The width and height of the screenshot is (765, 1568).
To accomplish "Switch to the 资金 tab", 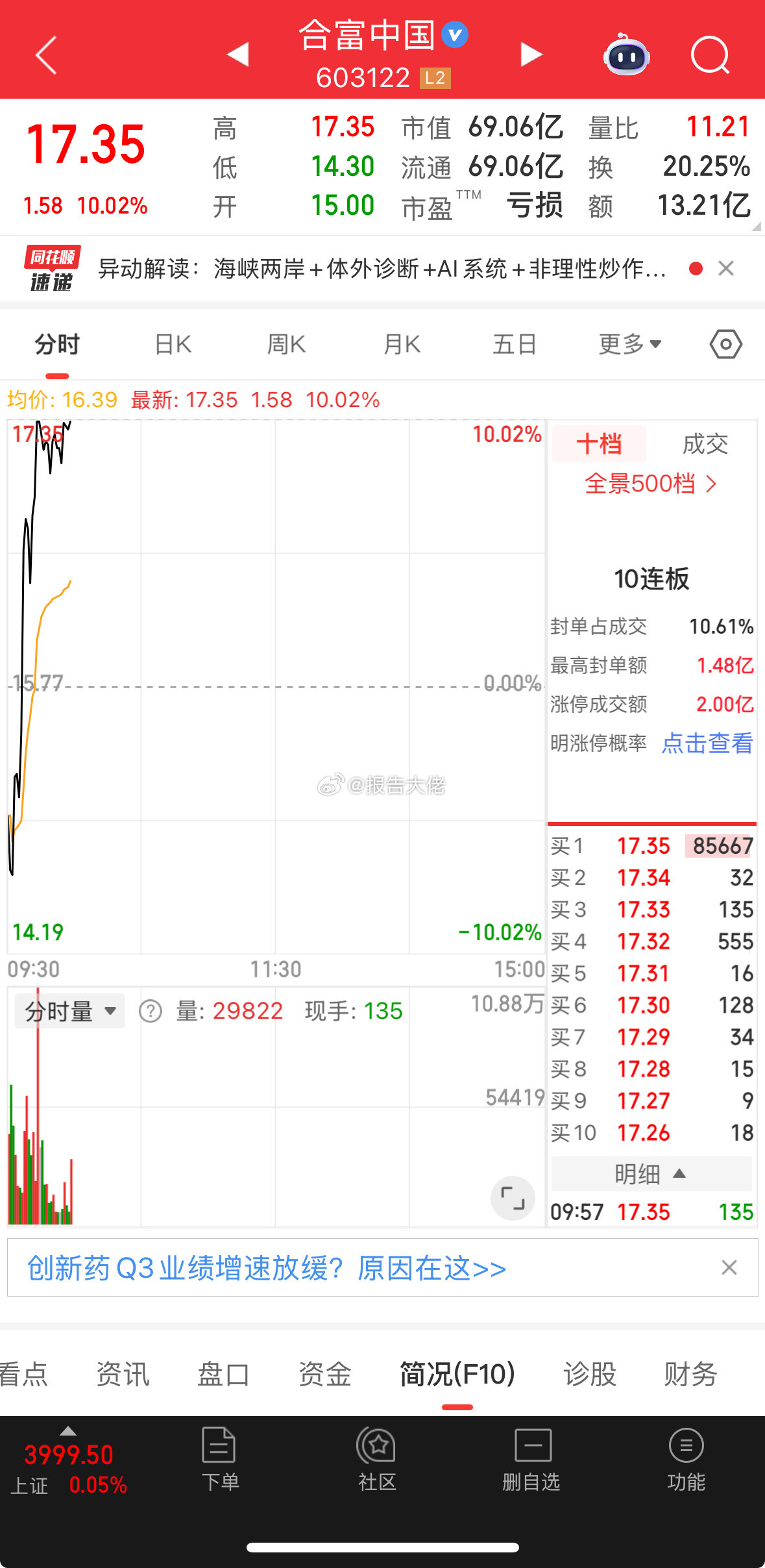I will point(325,1373).
